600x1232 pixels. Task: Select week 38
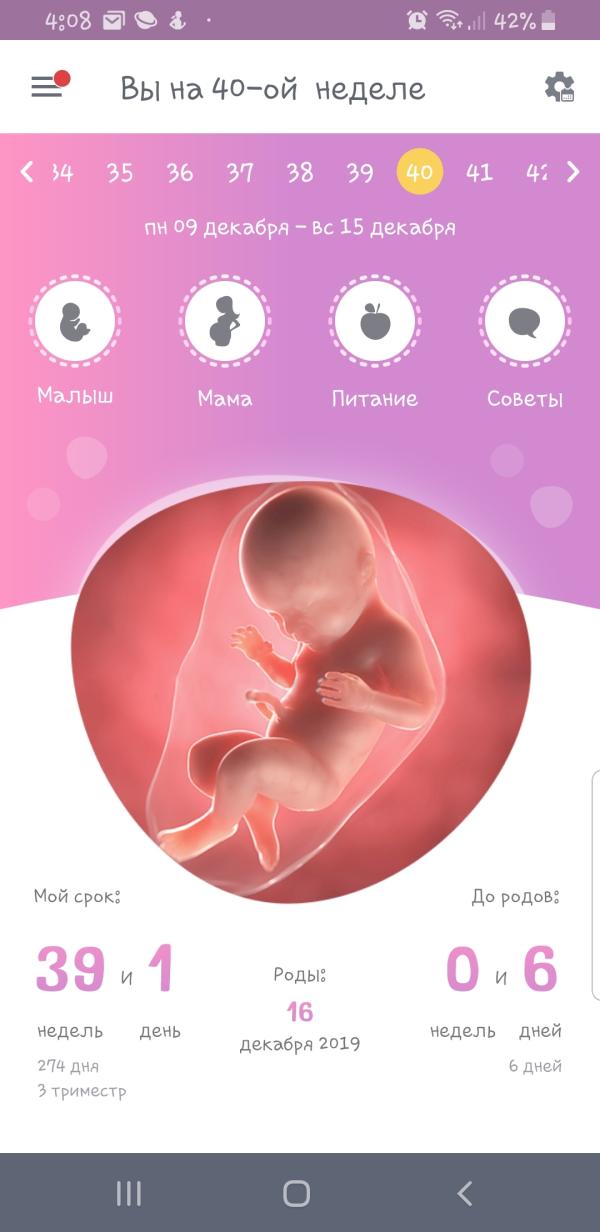coord(300,172)
